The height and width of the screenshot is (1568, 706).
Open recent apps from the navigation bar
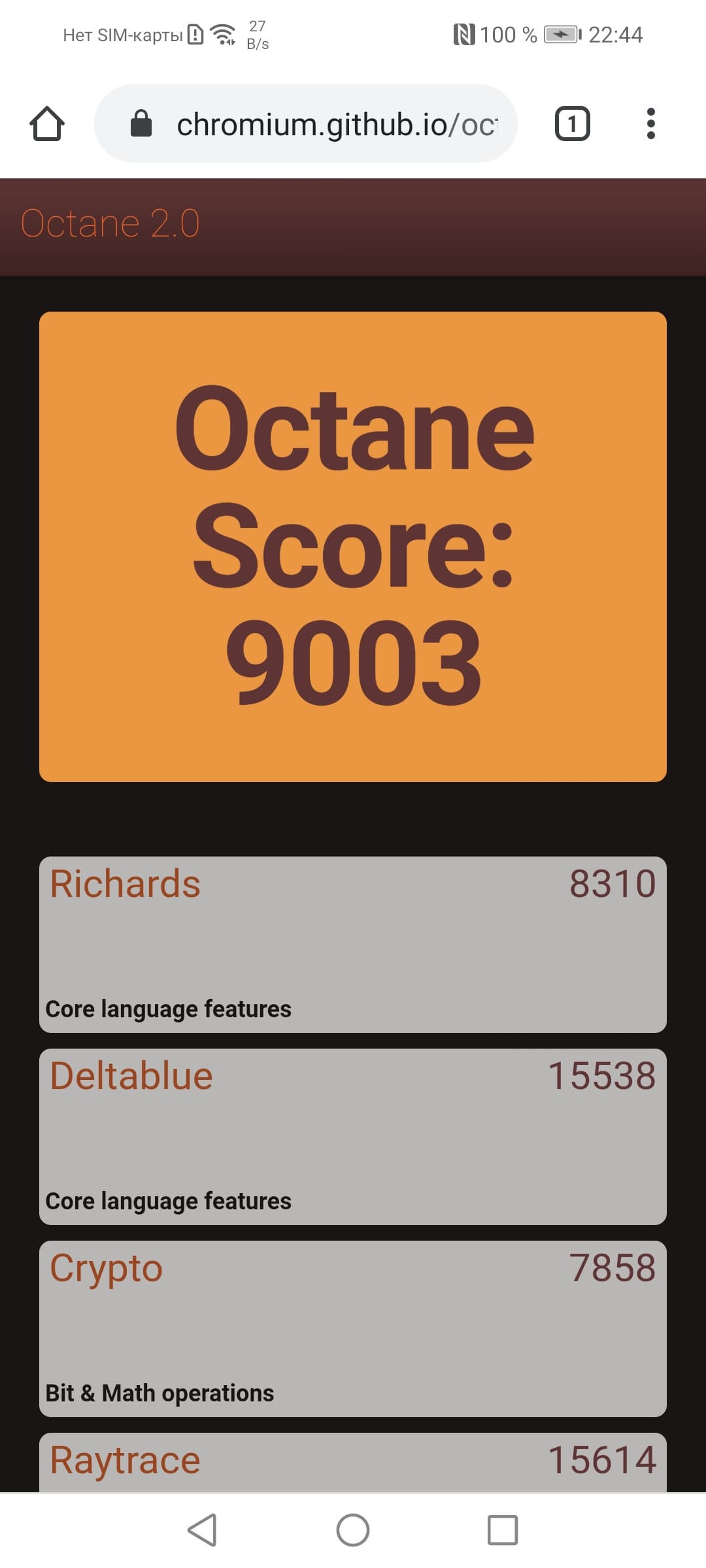[x=502, y=1529]
